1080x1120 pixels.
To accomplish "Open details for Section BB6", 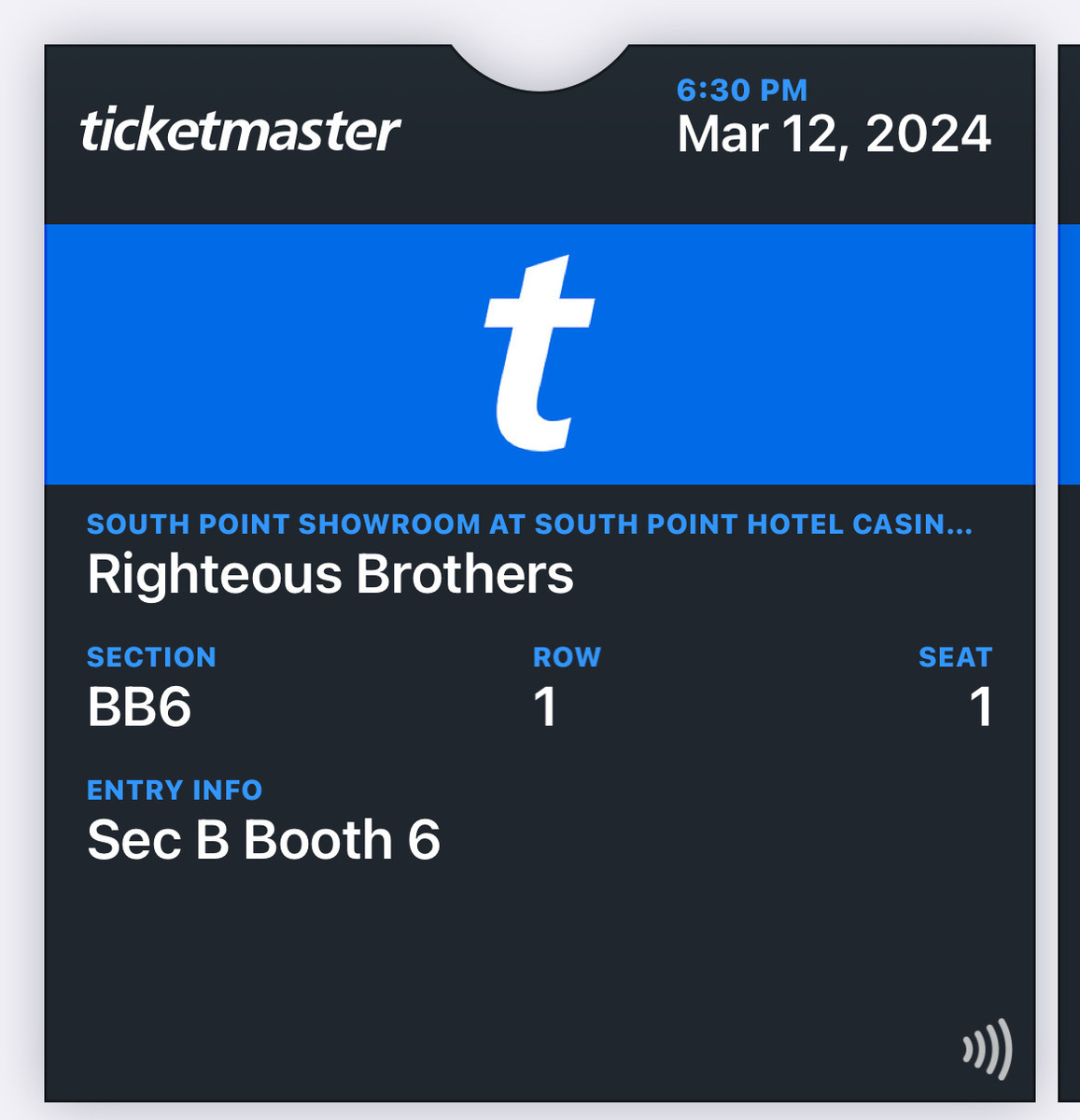I will point(137,707).
